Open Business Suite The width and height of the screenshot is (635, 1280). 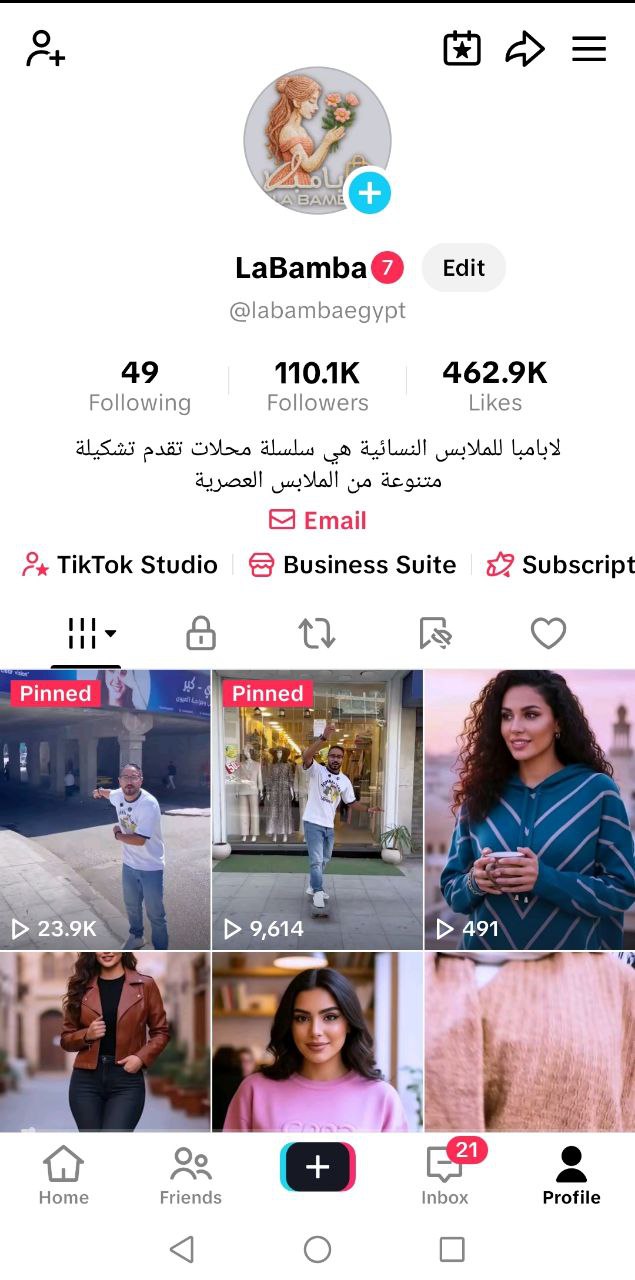coord(352,565)
